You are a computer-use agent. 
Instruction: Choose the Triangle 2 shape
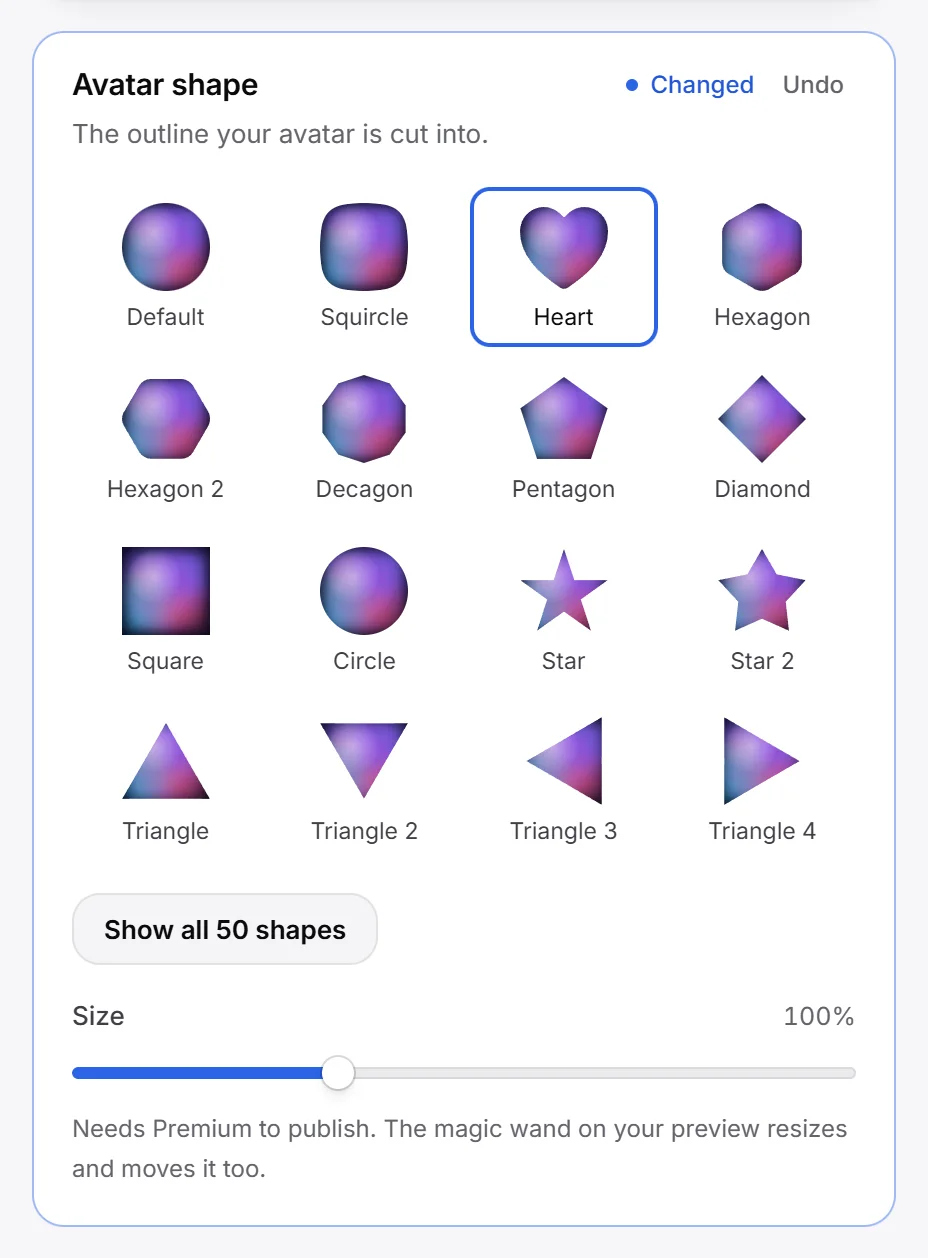pos(364,781)
